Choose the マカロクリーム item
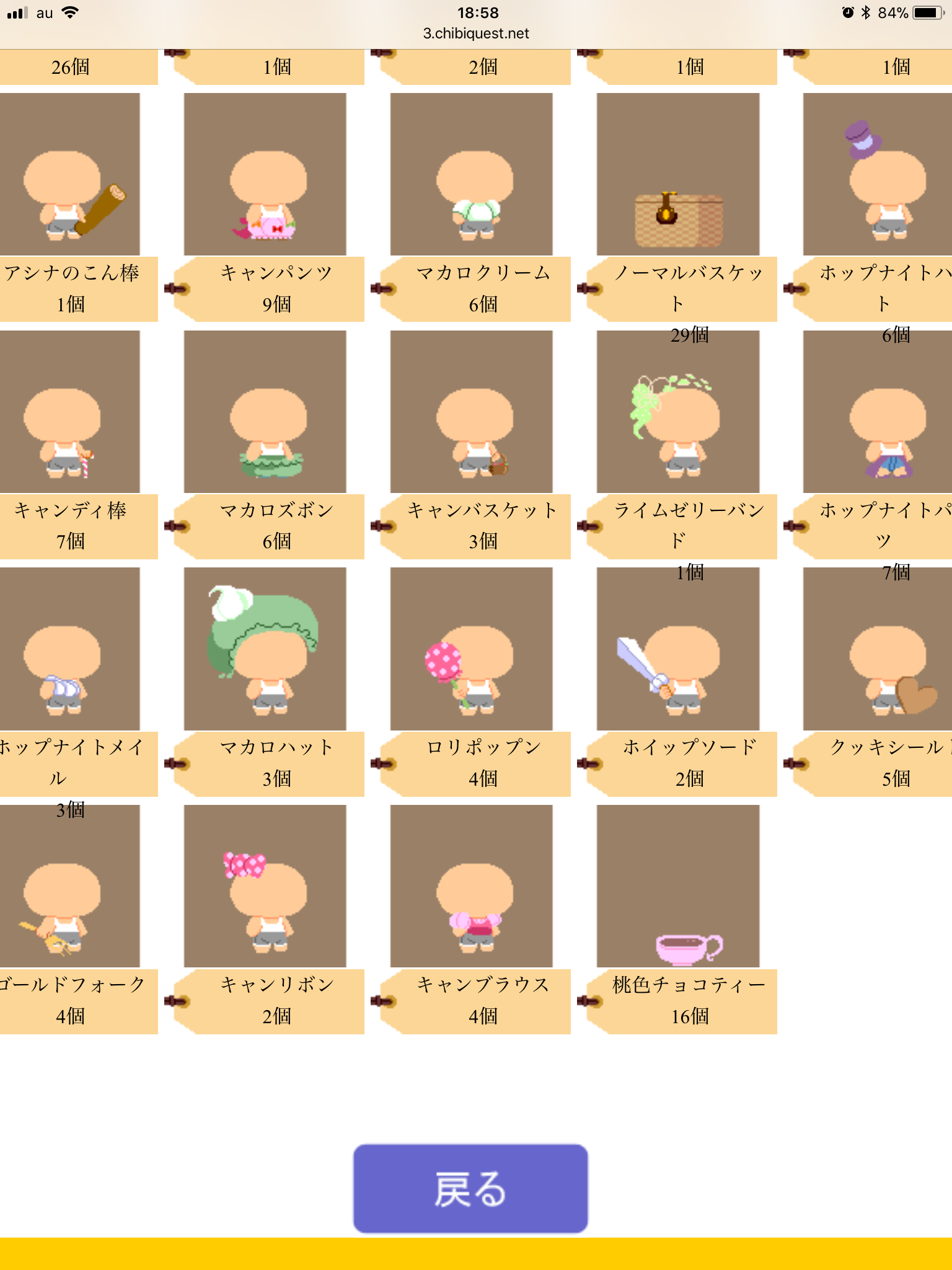Viewport: 952px width, 1270px height. tap(472, 174)
